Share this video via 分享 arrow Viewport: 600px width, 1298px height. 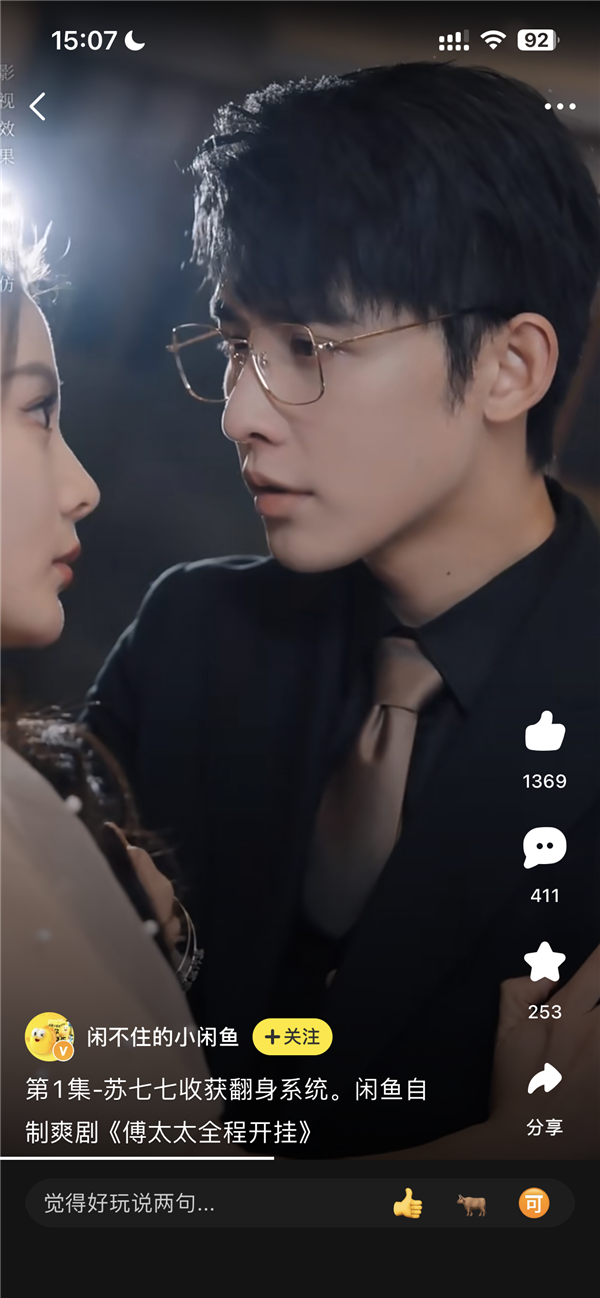click(545, 1080)
